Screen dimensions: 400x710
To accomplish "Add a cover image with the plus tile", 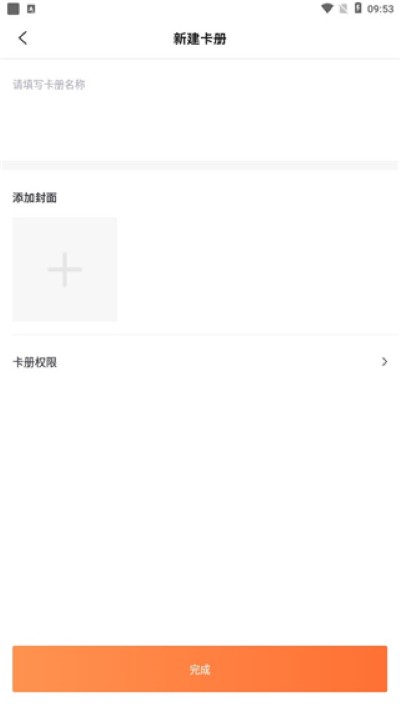I will click(64, 269).
